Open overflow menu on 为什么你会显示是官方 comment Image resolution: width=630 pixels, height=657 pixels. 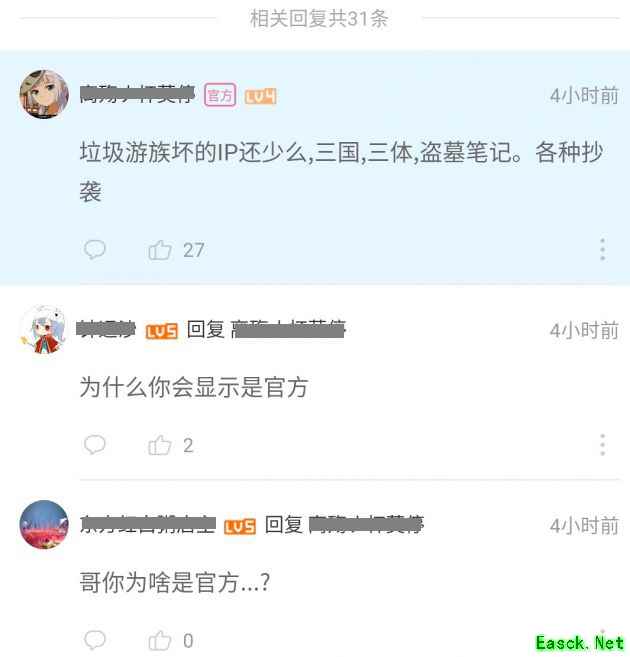pyautogui.click(x=602, y=445)
